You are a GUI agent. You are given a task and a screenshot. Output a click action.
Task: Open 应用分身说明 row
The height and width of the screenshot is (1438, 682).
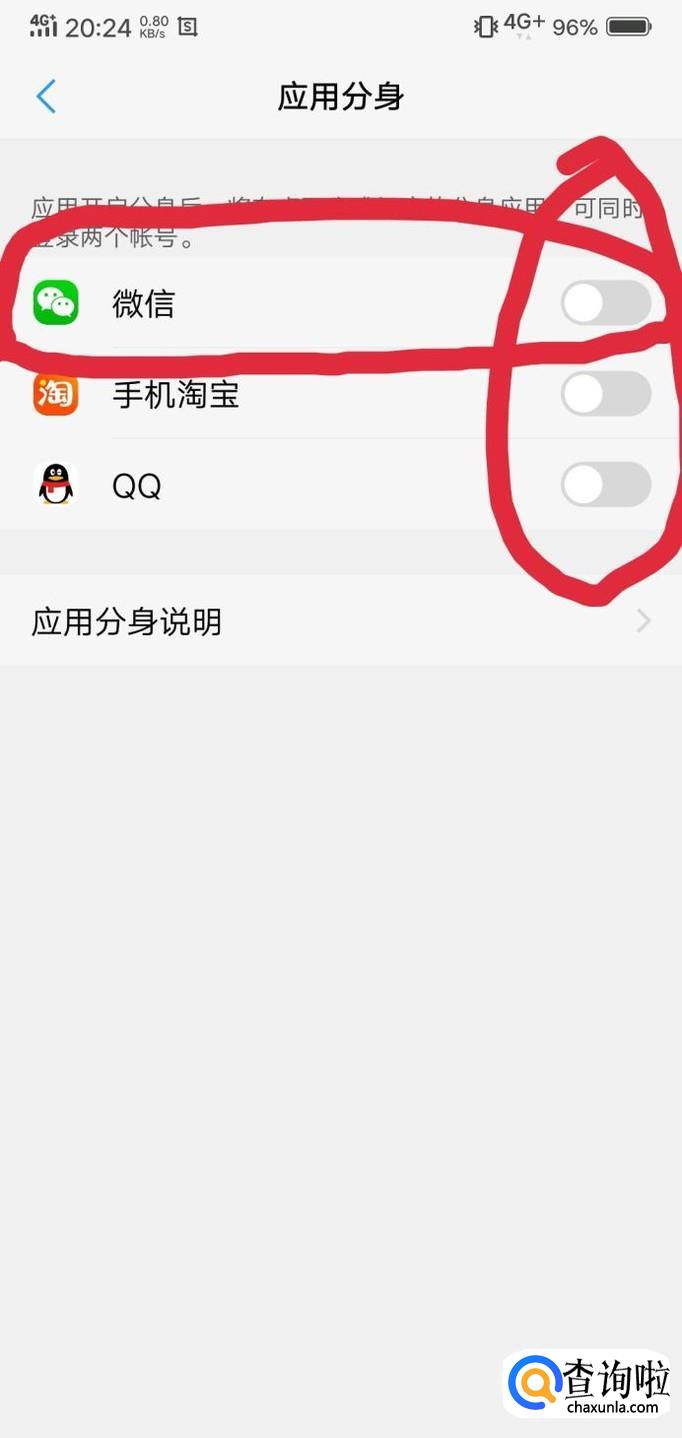[340, 622]
